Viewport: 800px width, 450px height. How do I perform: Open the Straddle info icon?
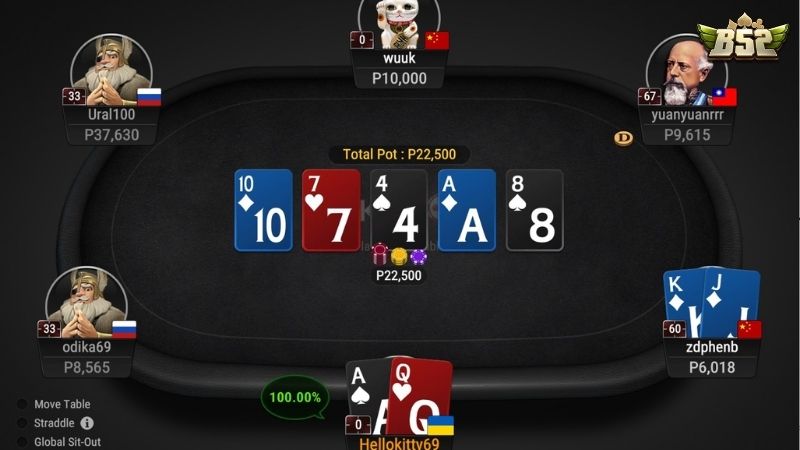(x=87, y=423)
